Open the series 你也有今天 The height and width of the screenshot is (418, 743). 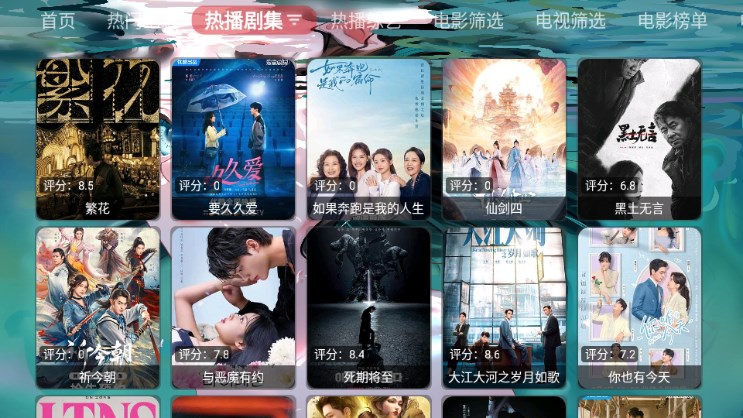[x=639, y=307]
